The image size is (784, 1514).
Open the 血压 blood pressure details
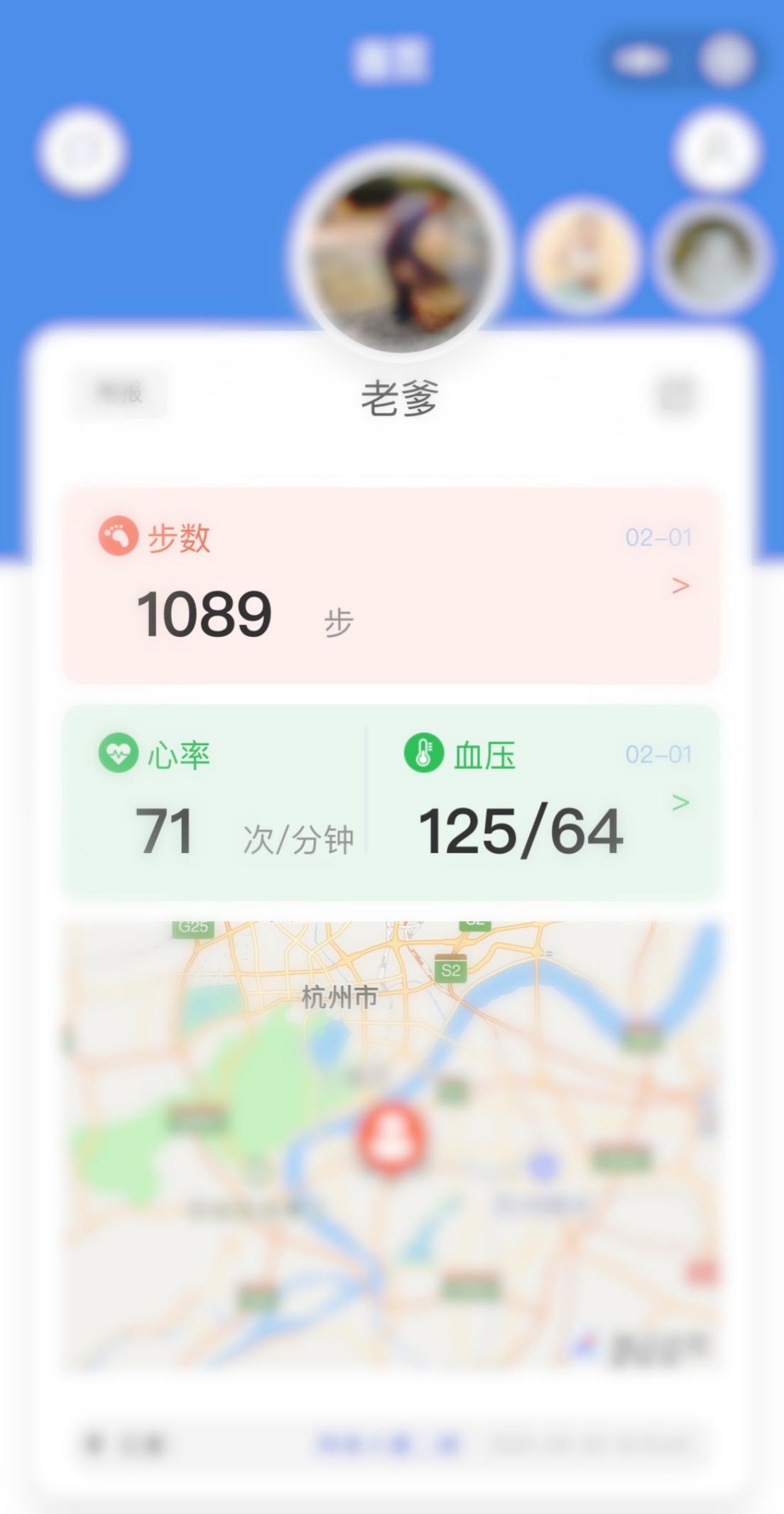pos(543,801)
